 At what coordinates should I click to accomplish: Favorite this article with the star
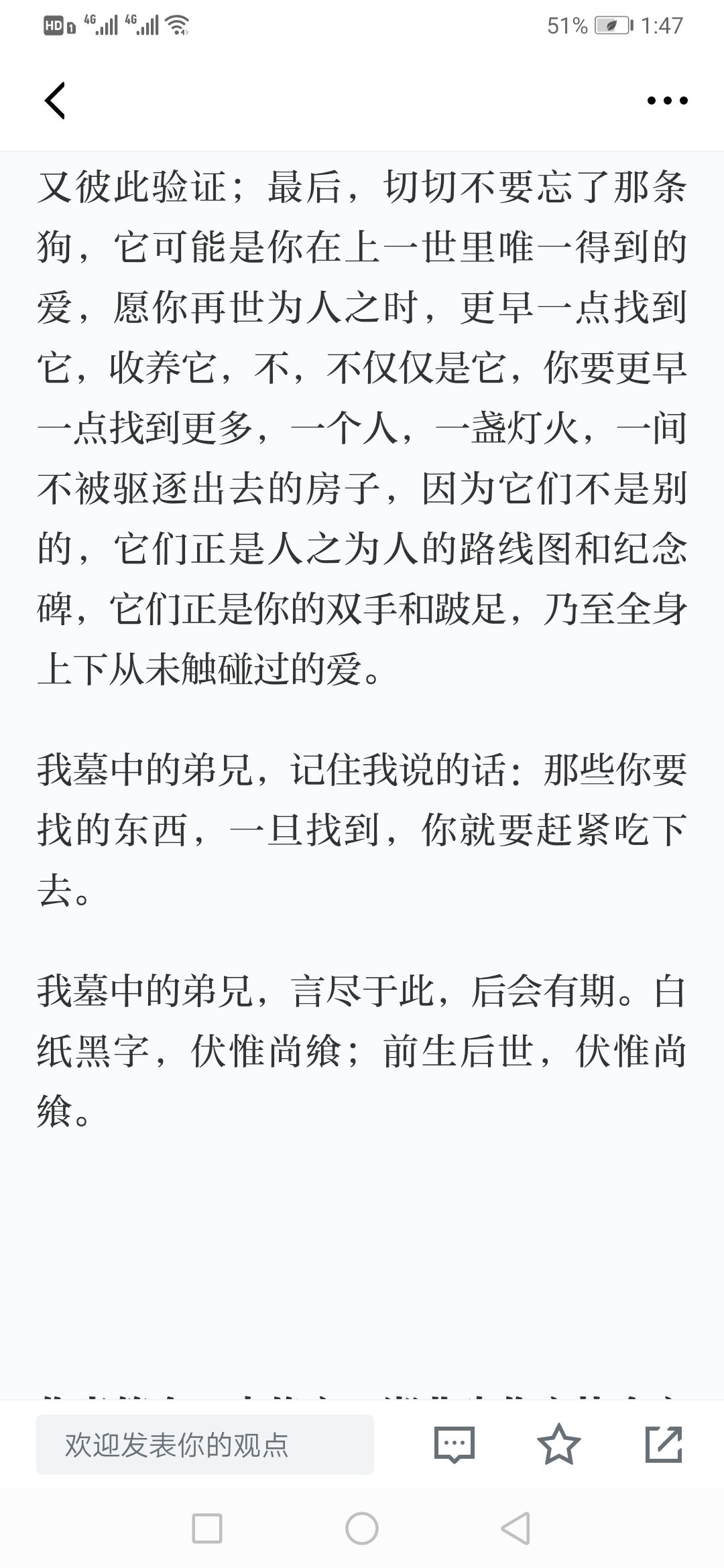(x=559, y=1444)
